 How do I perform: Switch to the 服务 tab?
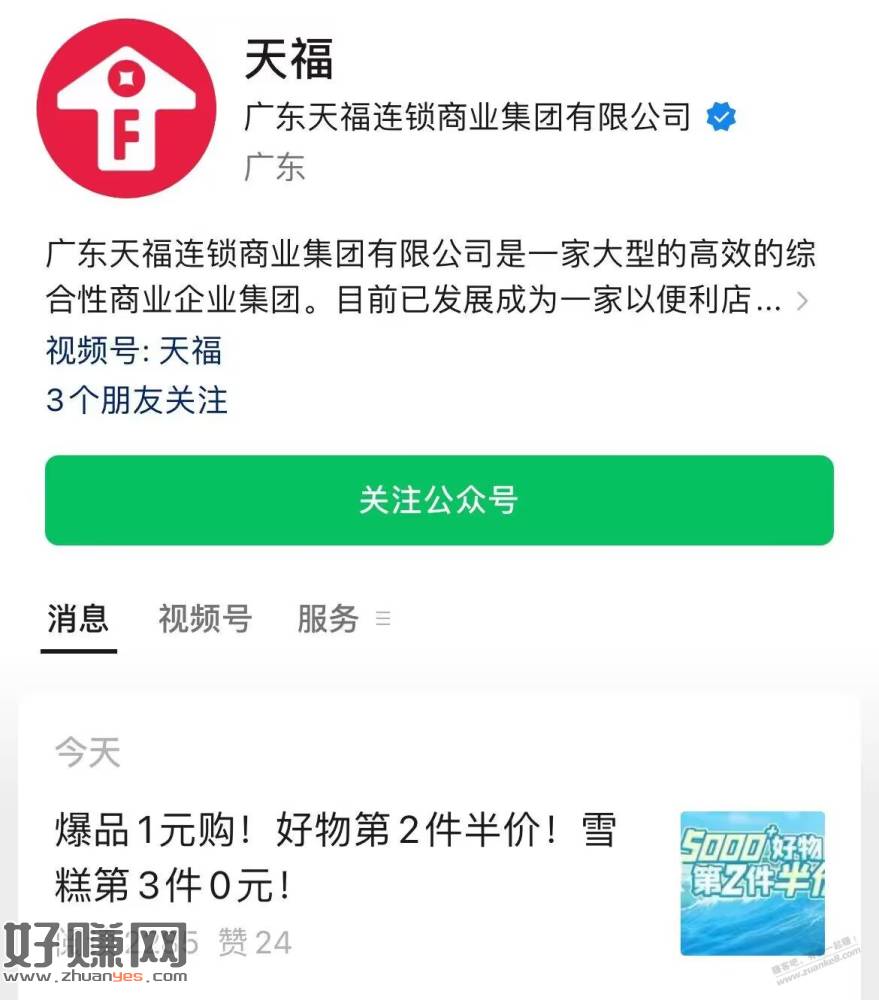[328, 619]
